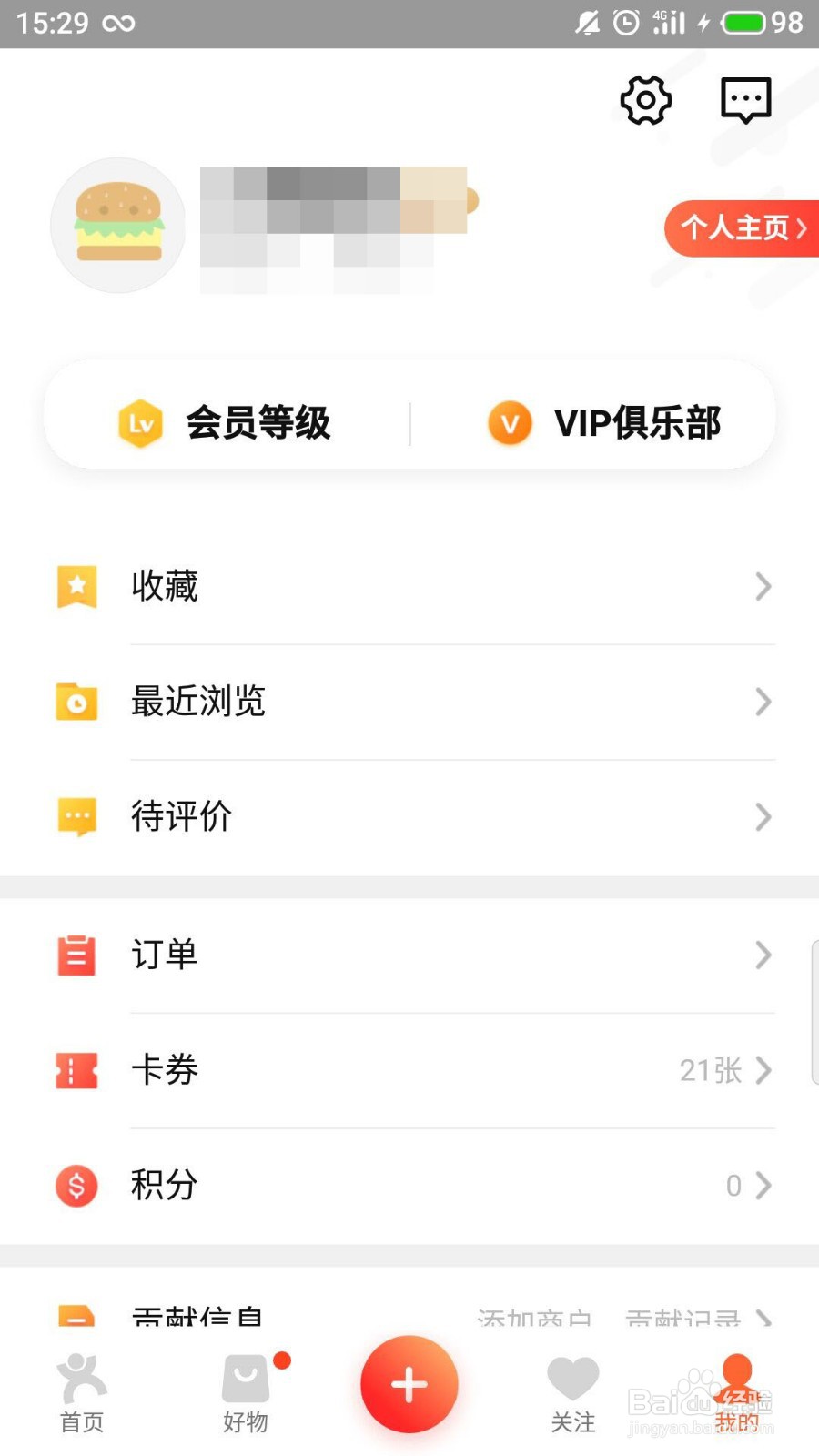
Task: Open the settings gear icon
Action: coord(645,101)
